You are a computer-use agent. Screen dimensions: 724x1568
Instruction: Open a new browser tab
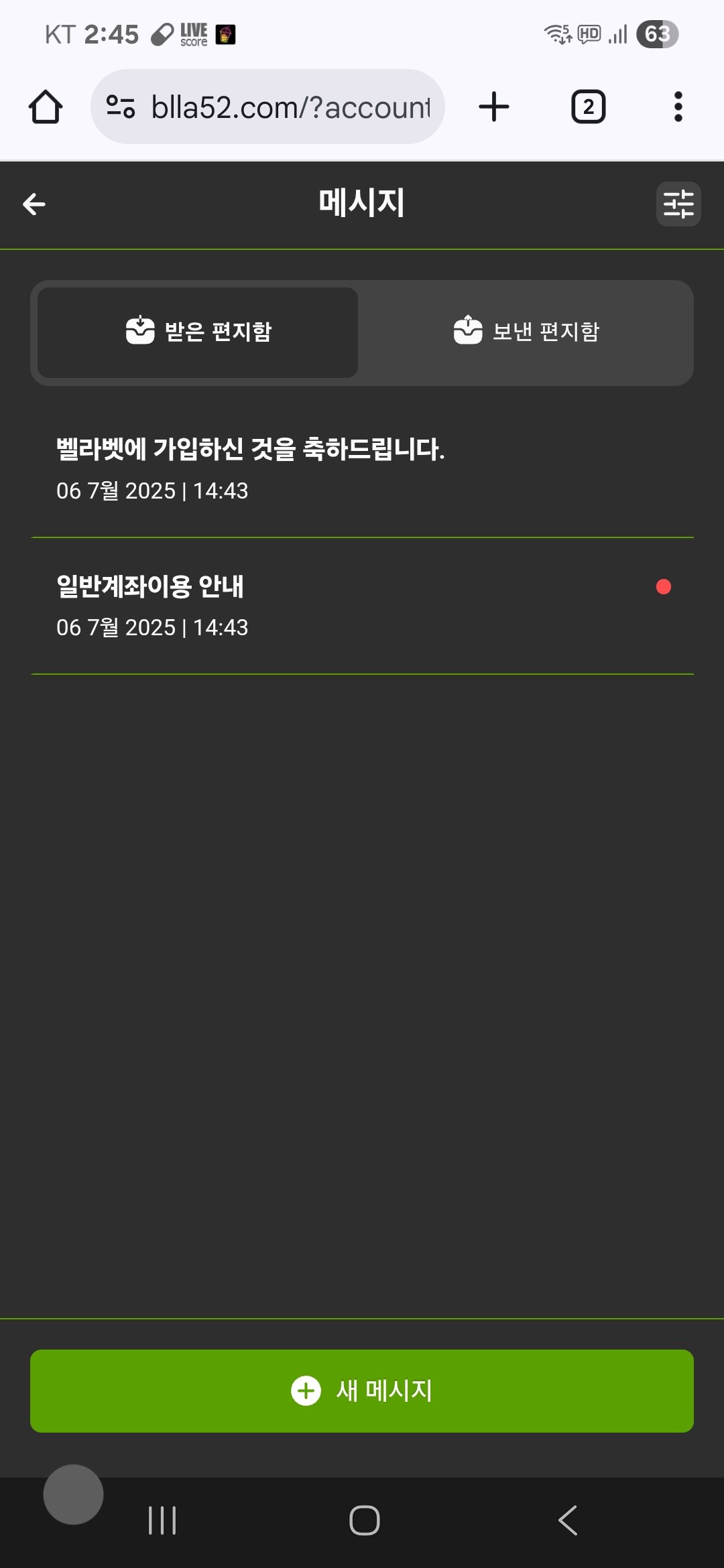click(x=494, y=107)
